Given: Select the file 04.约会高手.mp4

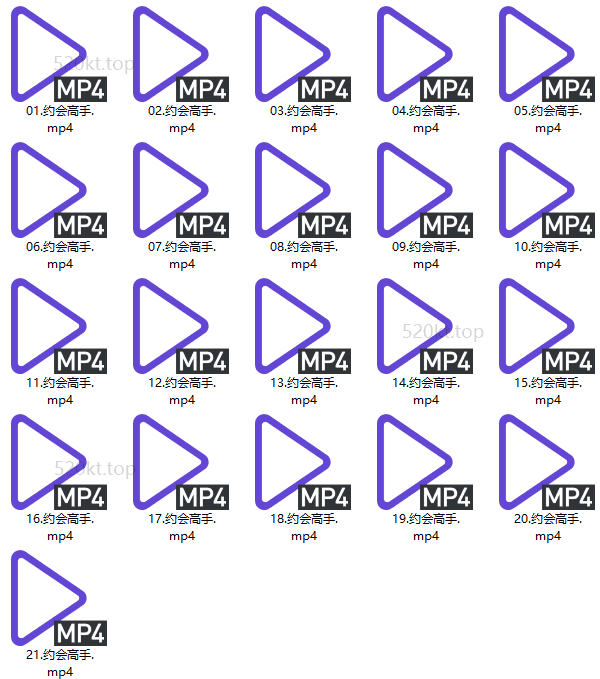Looking at the screenshot, I should (424, 55).
